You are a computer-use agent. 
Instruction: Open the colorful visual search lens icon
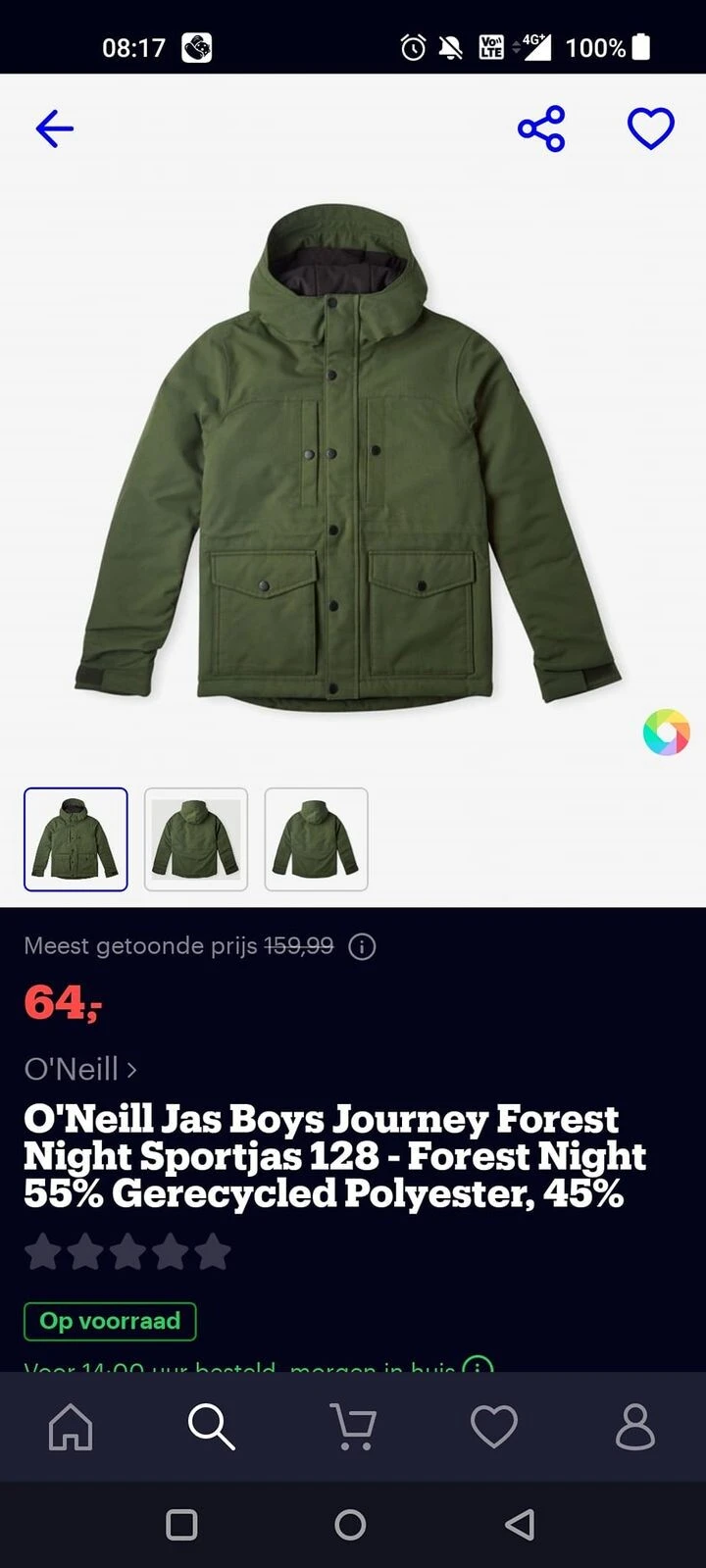click(x=666, y=733)
